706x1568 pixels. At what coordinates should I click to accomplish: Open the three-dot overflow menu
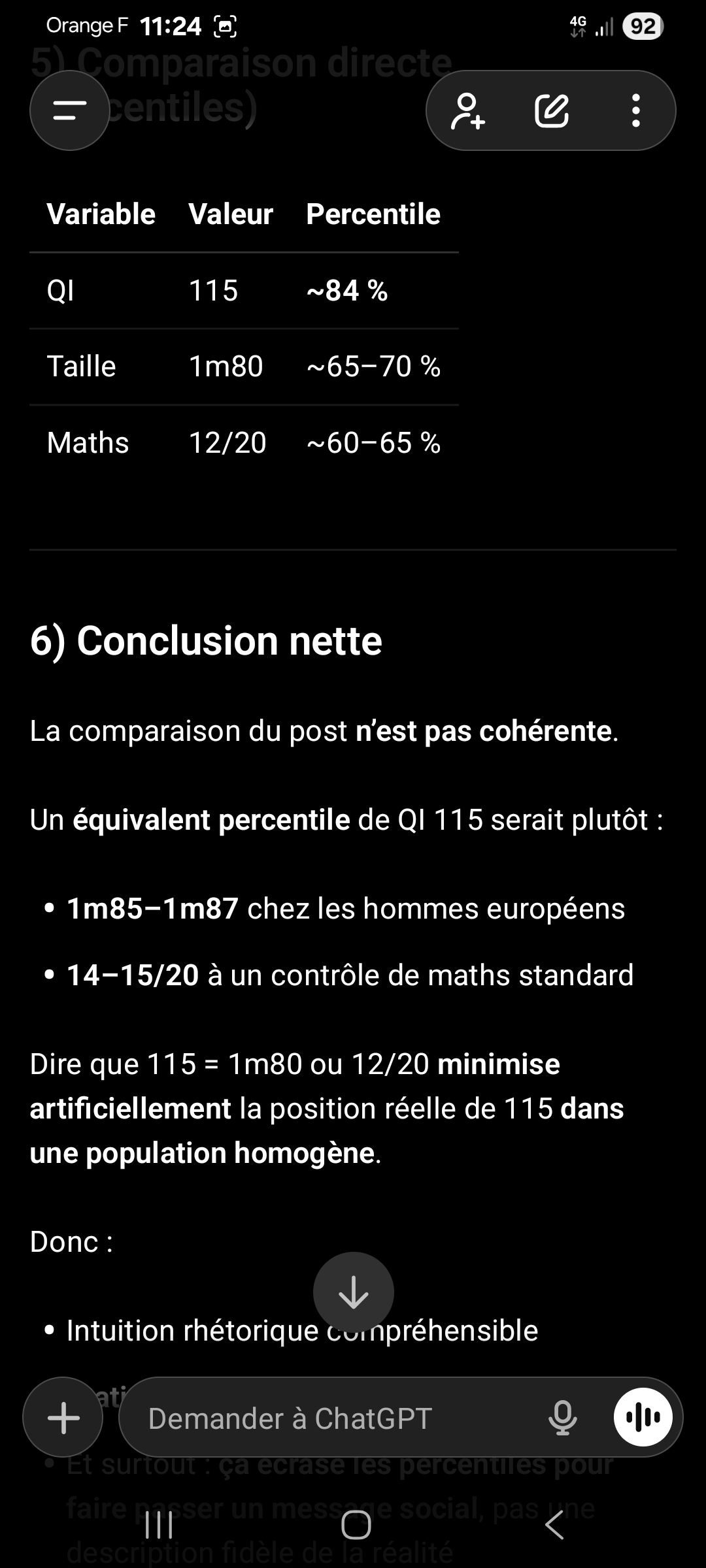[x=635, y=110]
